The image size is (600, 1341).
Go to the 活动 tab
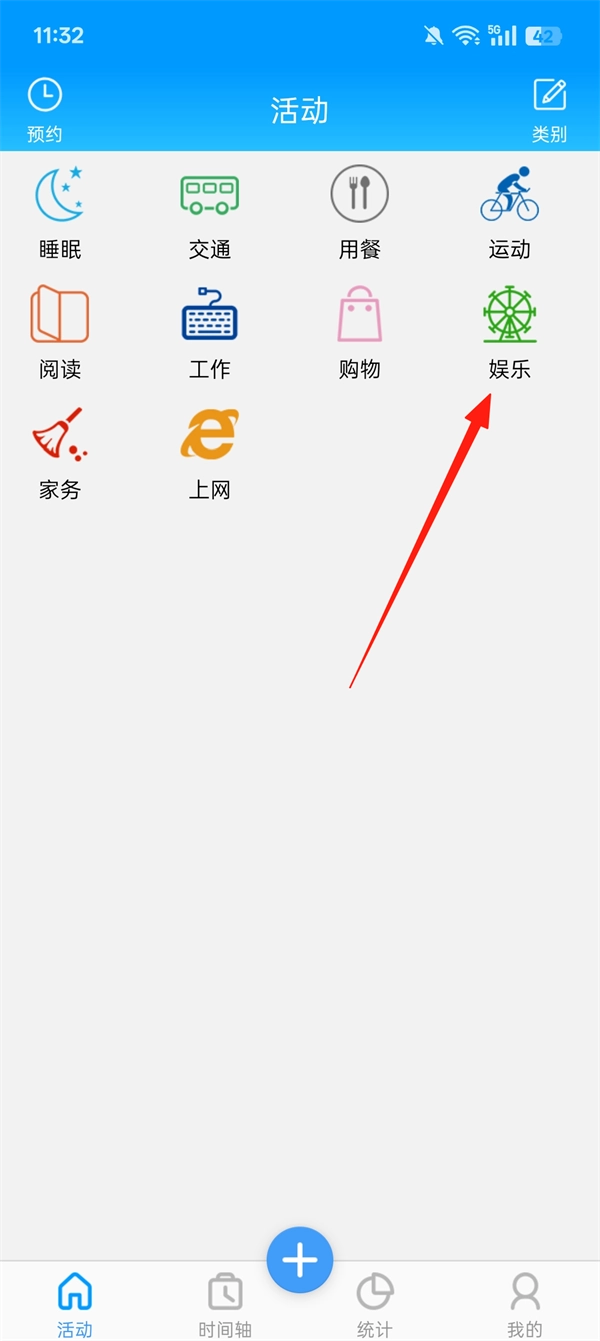[75, 1304]
